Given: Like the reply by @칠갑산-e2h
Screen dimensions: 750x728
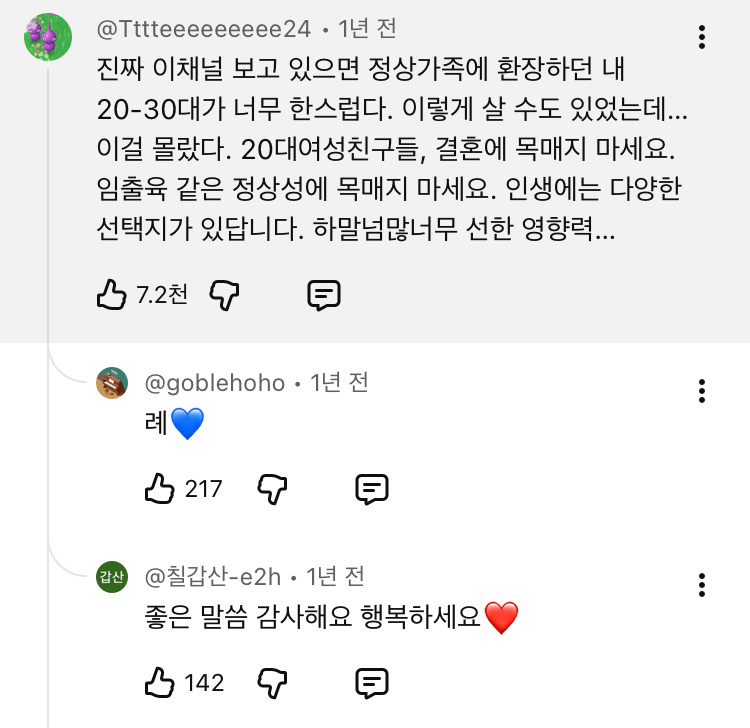Looking at the screenshot, I should click(x=159, y=682).
